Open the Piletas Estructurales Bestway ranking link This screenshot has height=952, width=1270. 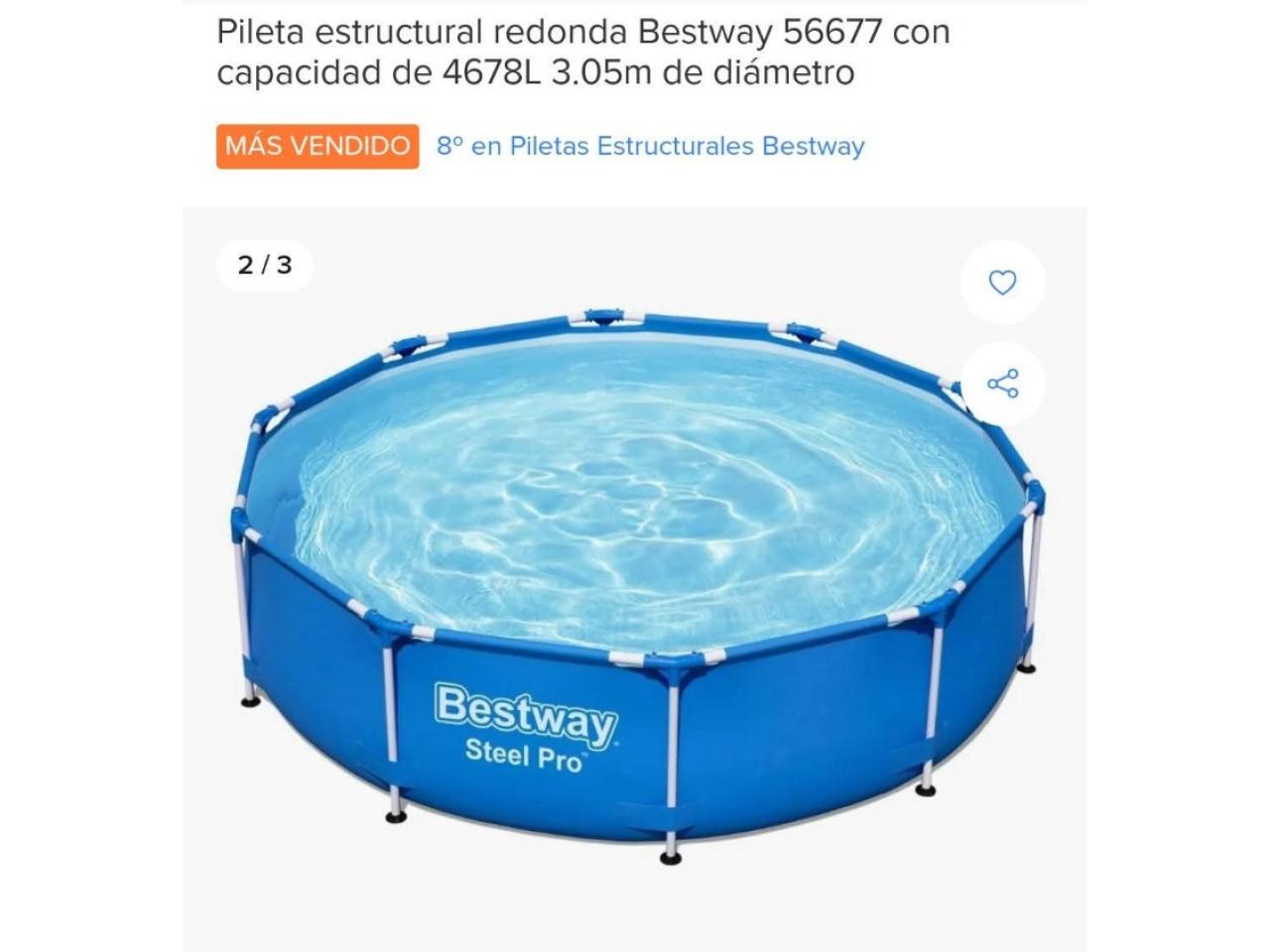point(650,147)
